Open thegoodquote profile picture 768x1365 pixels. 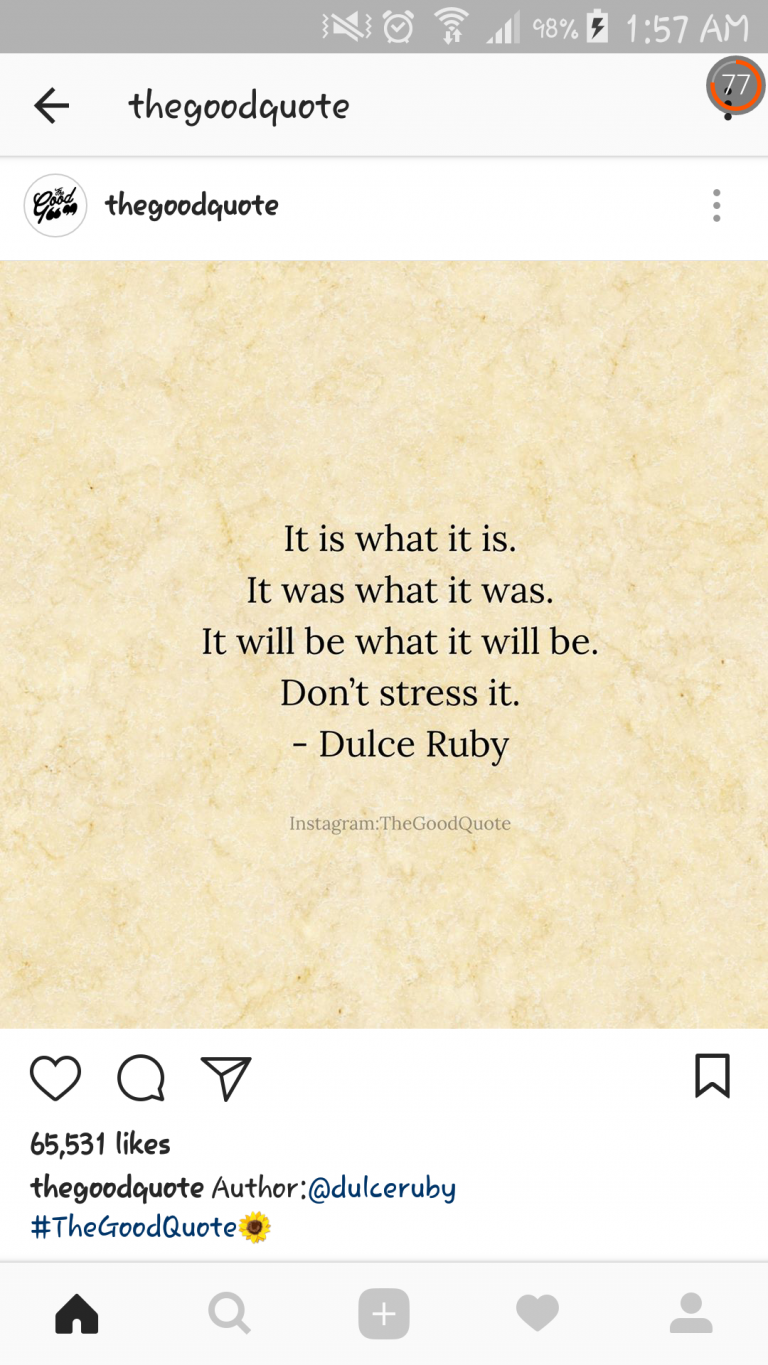(55, 205)
